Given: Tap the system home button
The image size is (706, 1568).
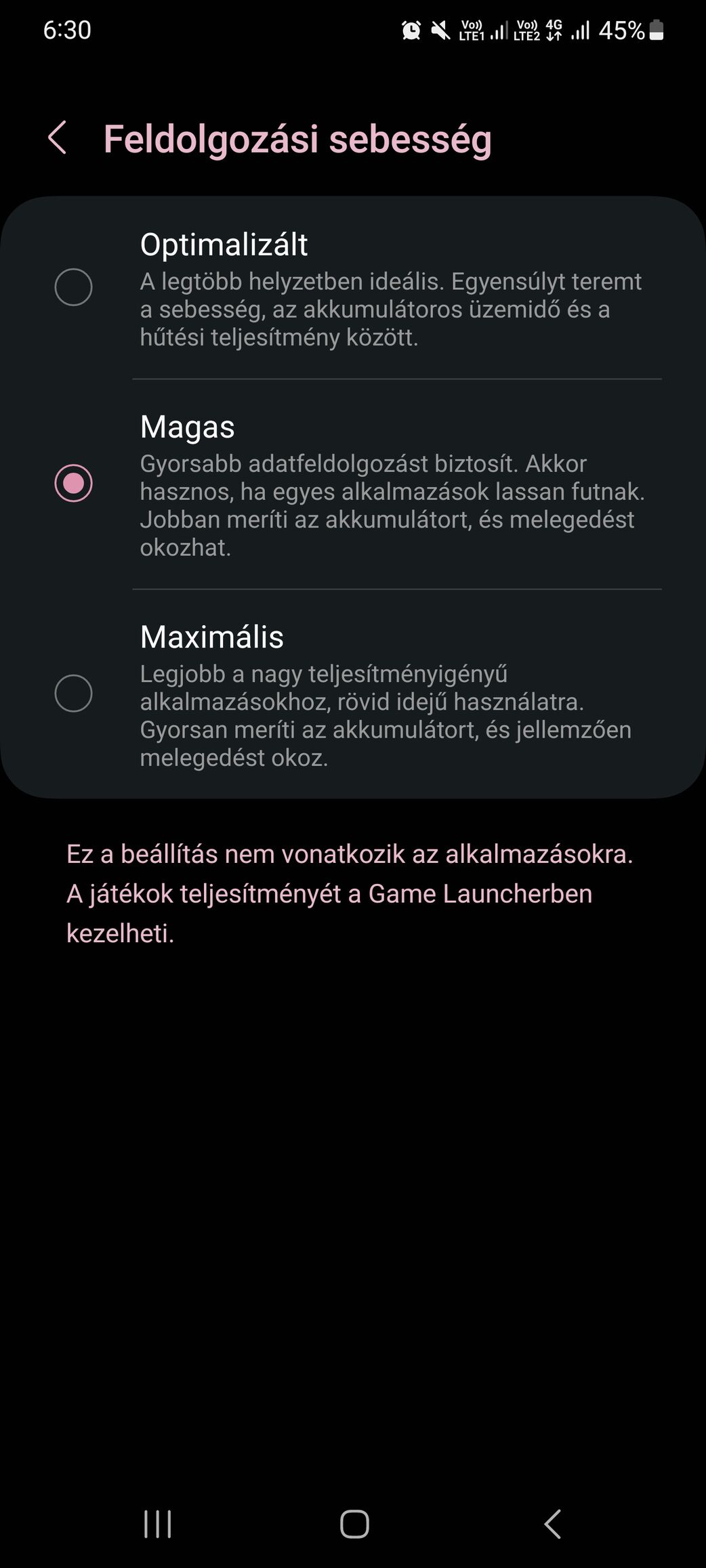Looking at the screenshot, I should (354, 1525).
